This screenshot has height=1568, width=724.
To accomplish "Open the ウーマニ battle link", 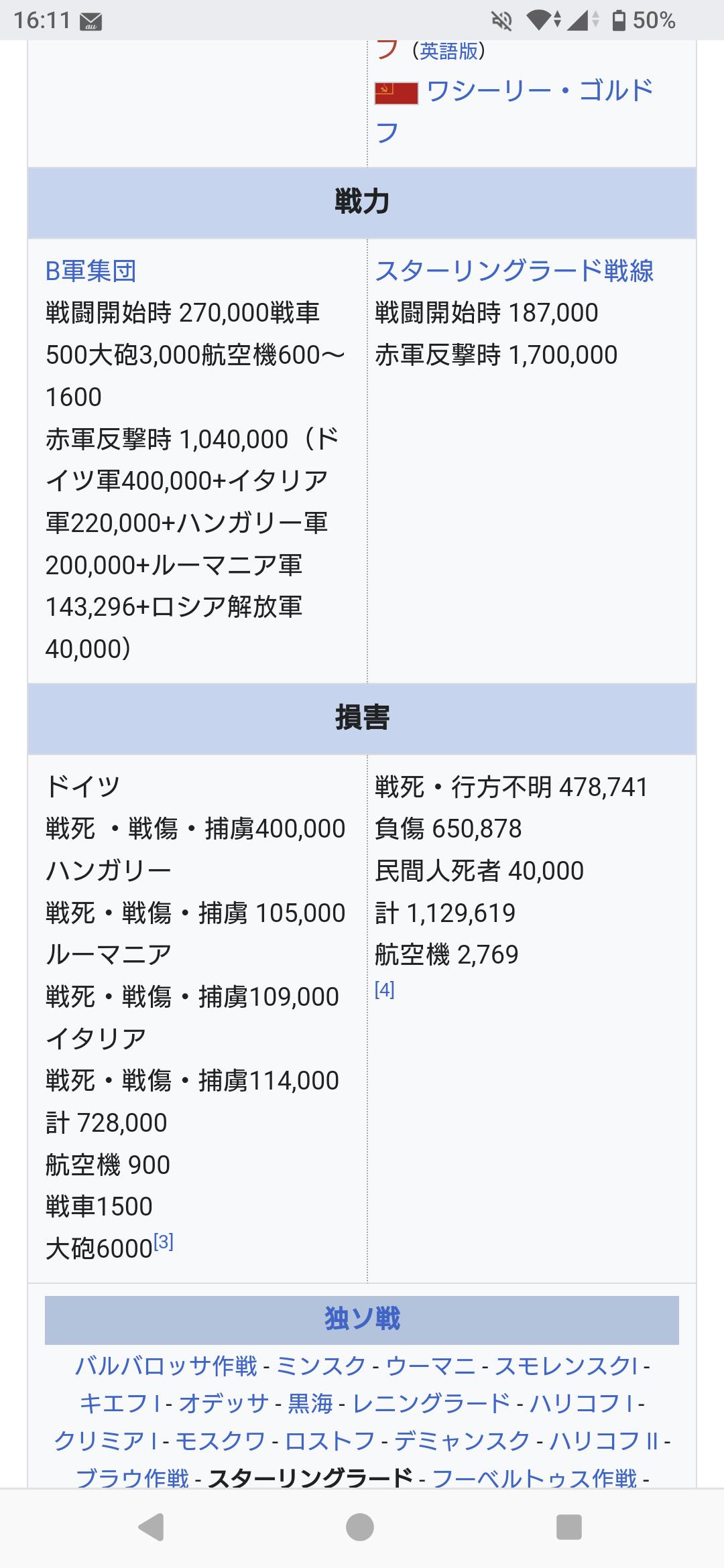I will (x=430, y=1365).
